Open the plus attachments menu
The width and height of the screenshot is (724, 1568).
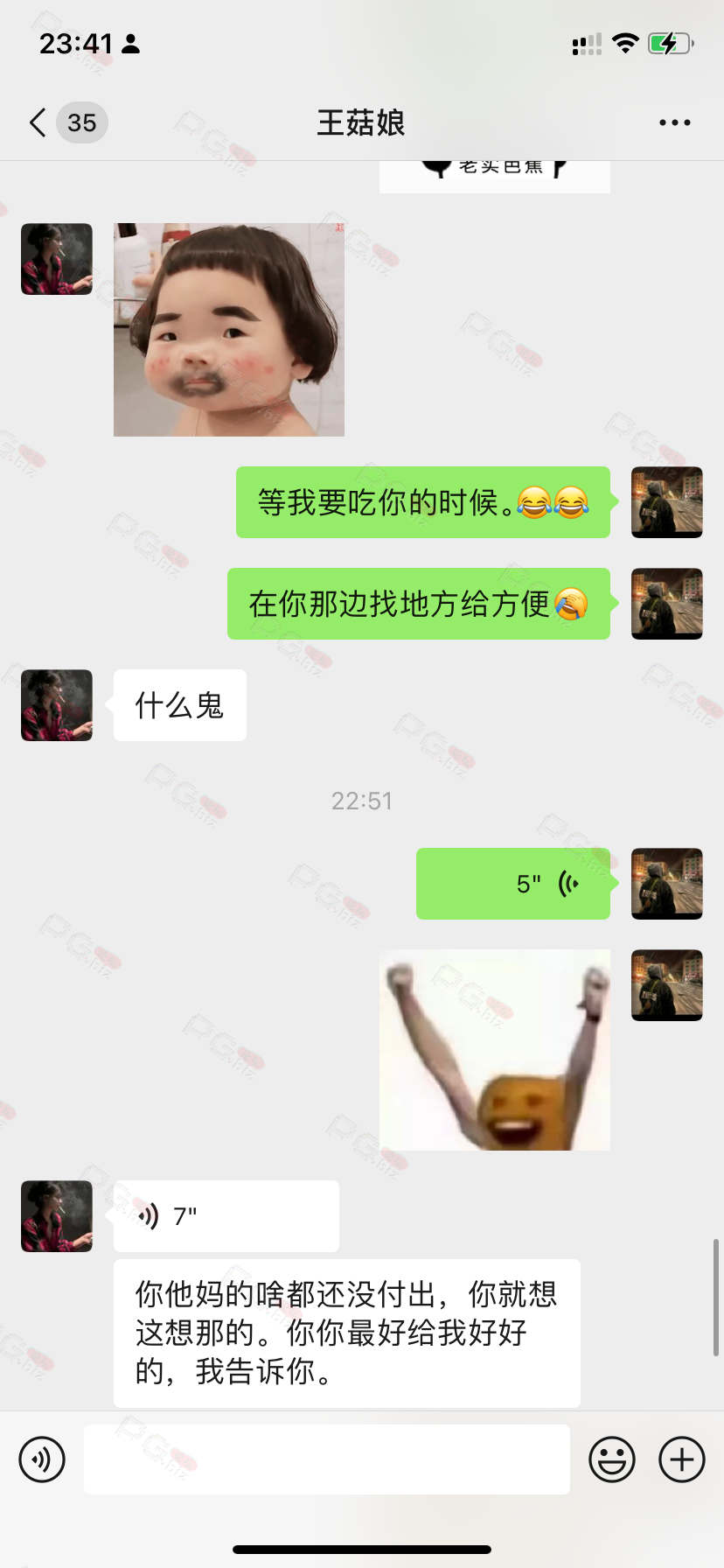click(682, 1459)
